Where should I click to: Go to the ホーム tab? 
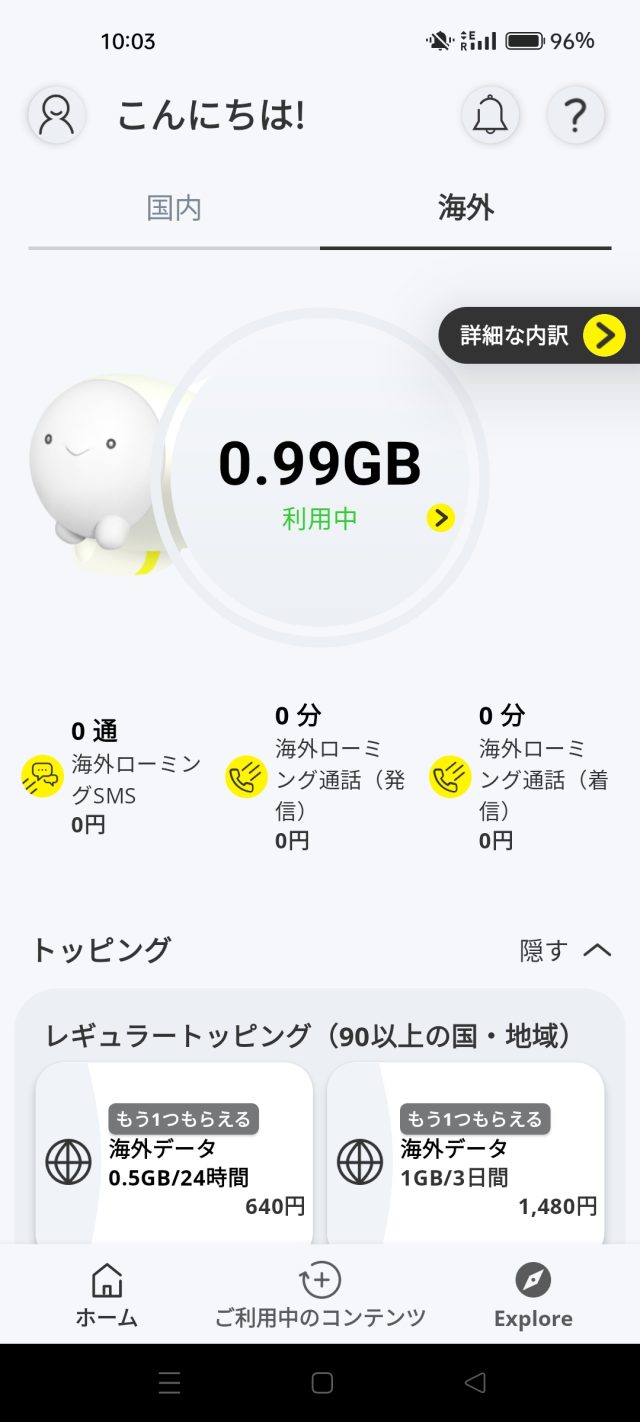(x=107, y=1295)
